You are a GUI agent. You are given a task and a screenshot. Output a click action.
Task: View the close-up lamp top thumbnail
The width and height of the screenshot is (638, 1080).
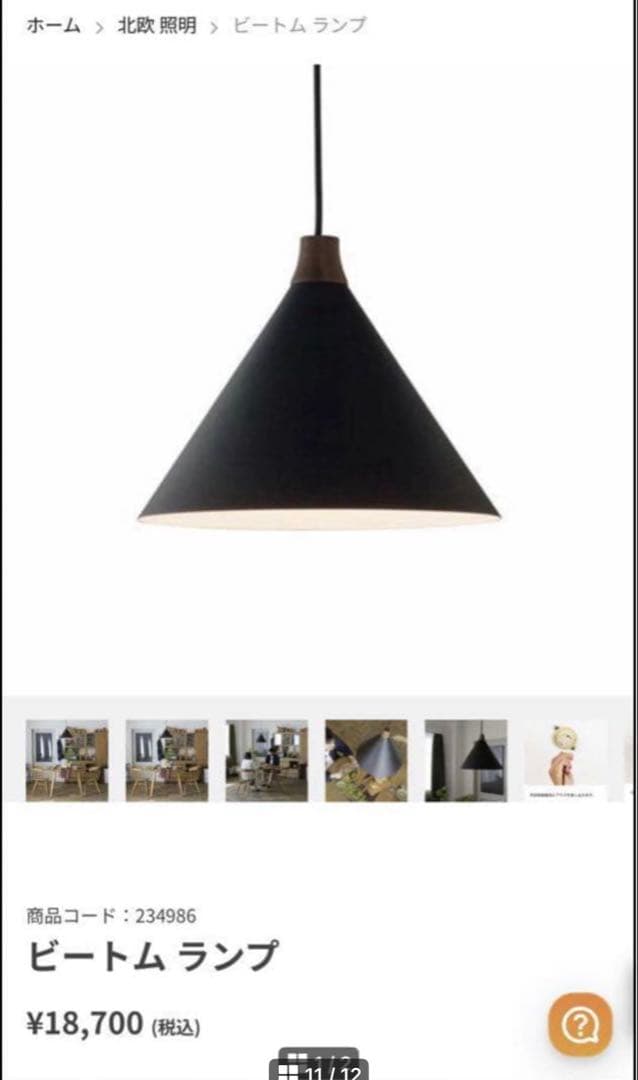(366, 760)
